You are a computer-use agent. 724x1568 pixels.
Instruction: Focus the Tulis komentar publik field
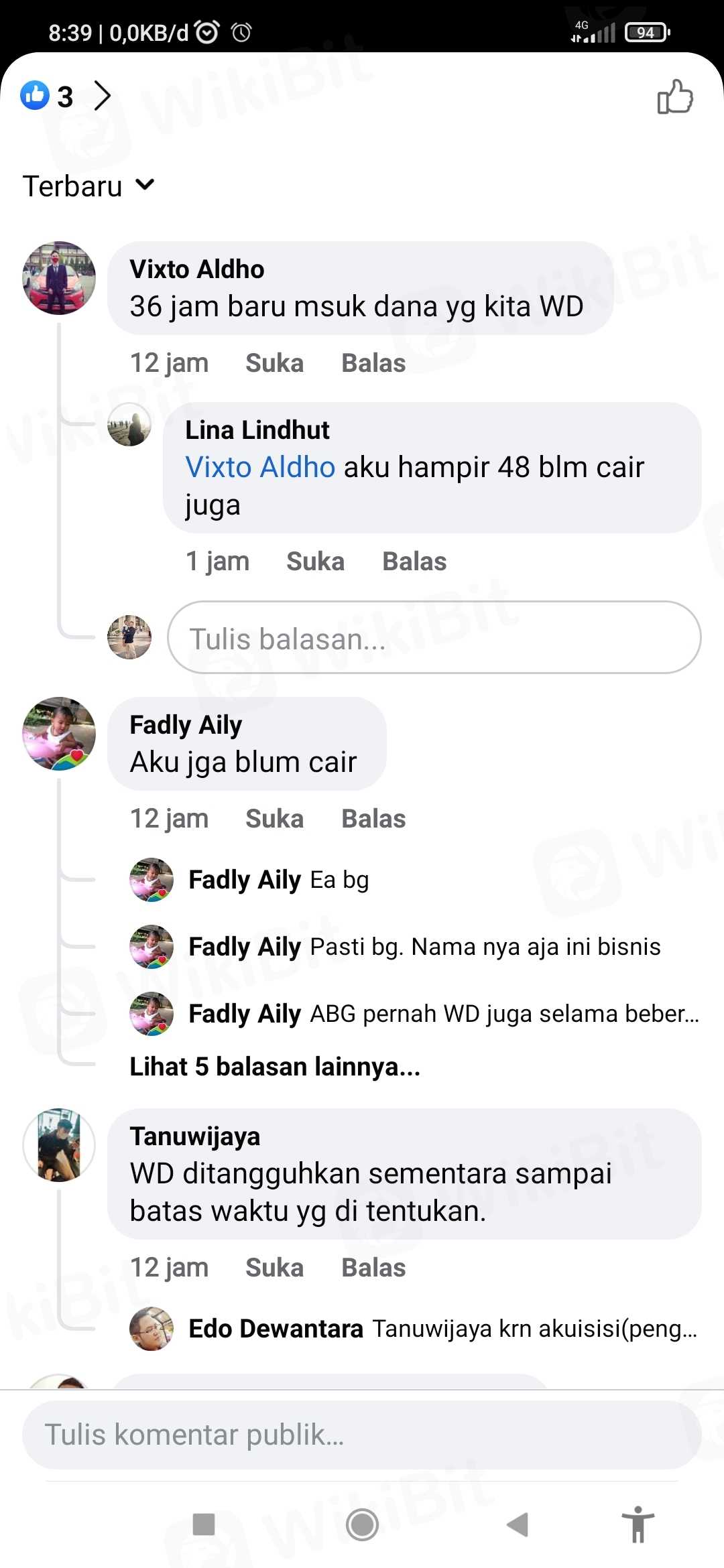click(x=362, y=1435)
